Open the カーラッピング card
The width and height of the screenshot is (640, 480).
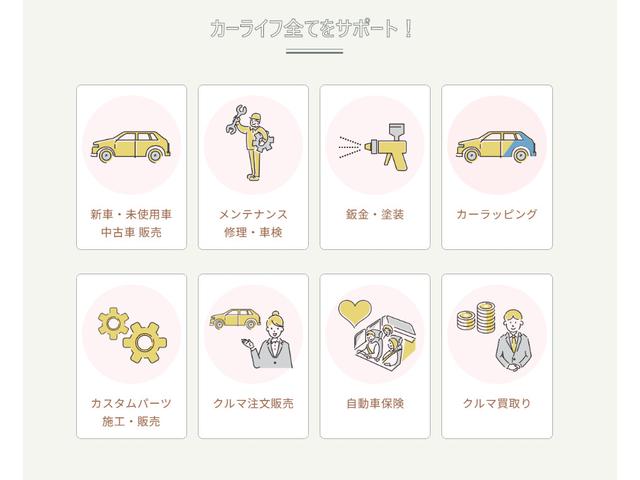(x=497, y=167)
